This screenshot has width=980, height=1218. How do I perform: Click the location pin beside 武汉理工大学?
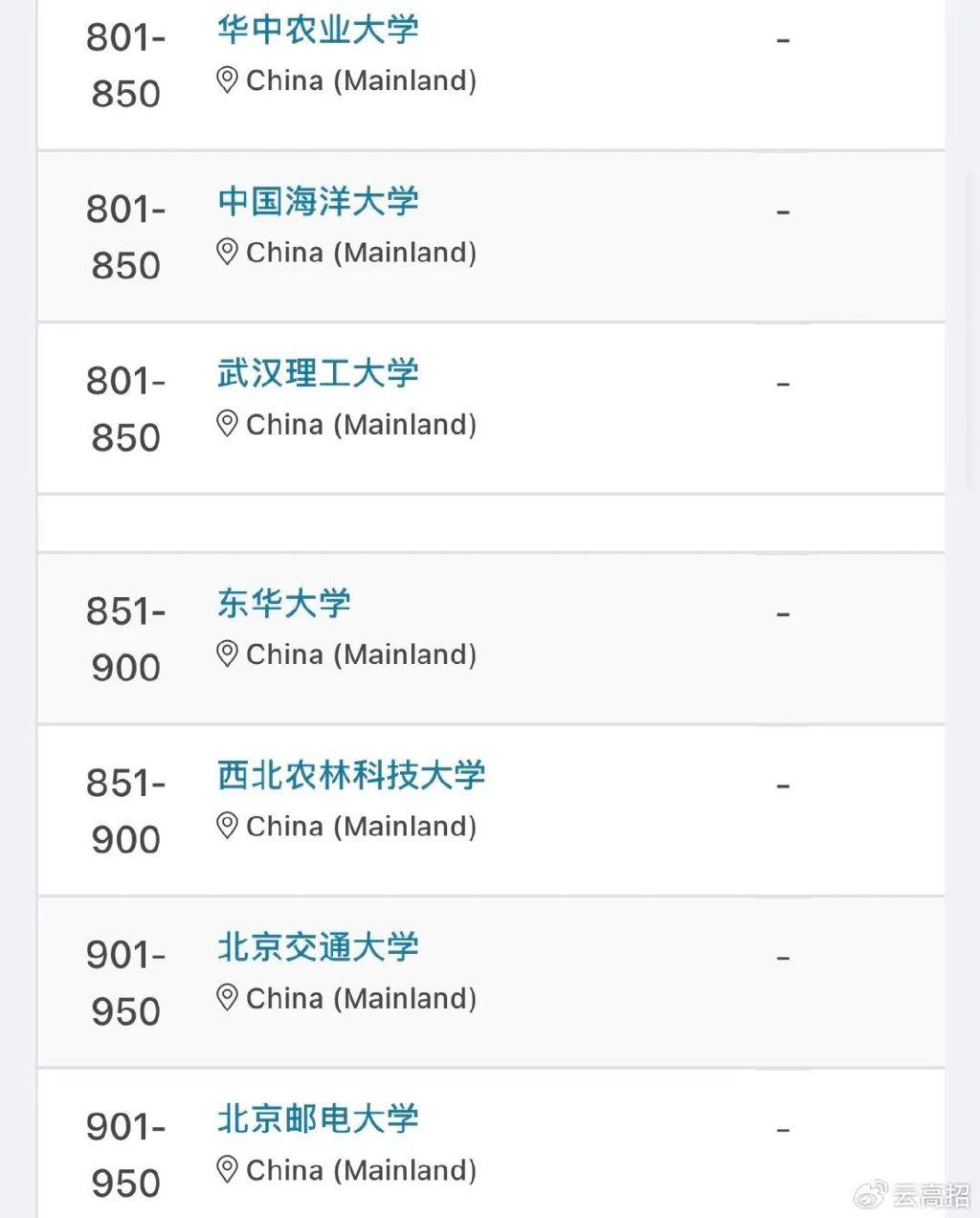click(228, 424)
